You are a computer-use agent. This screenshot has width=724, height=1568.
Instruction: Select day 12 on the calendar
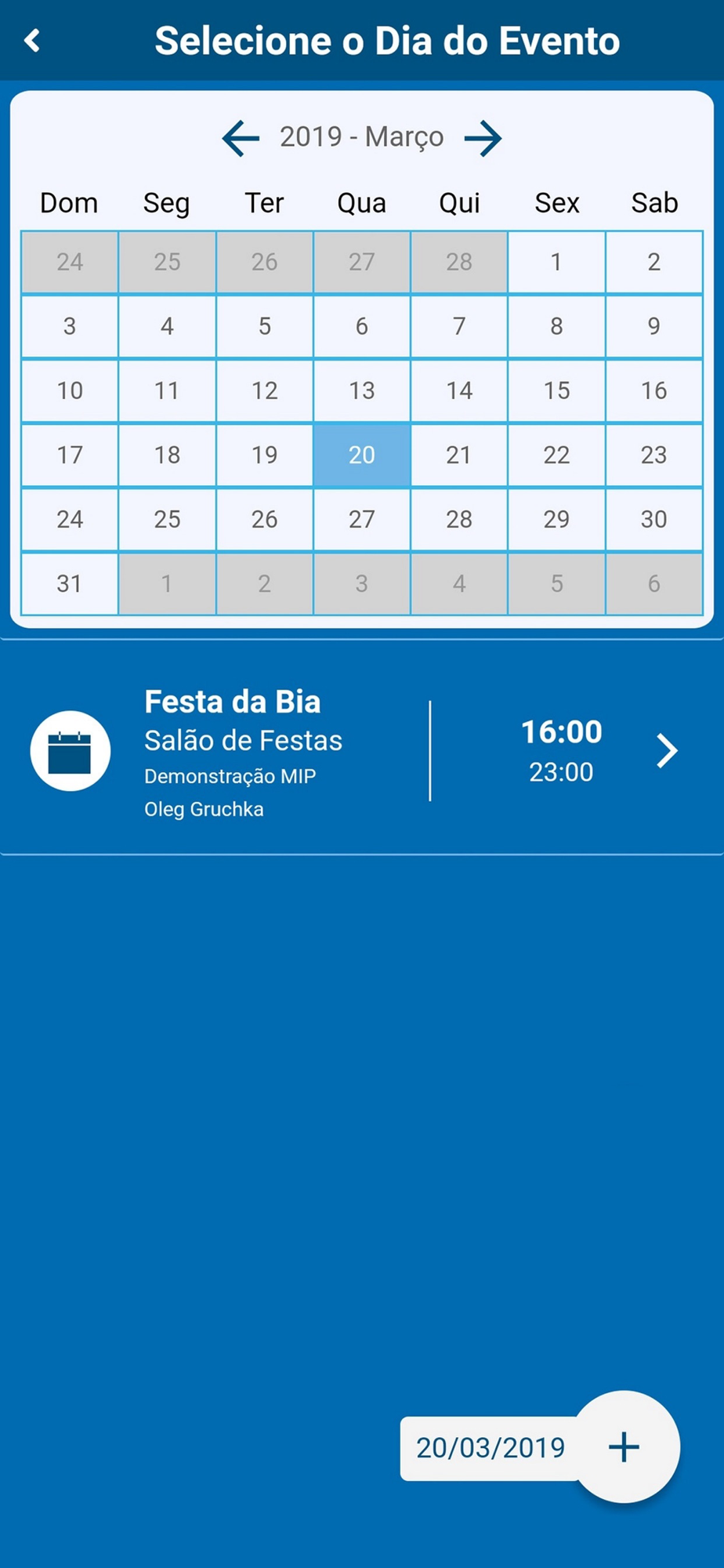[265, 390]
